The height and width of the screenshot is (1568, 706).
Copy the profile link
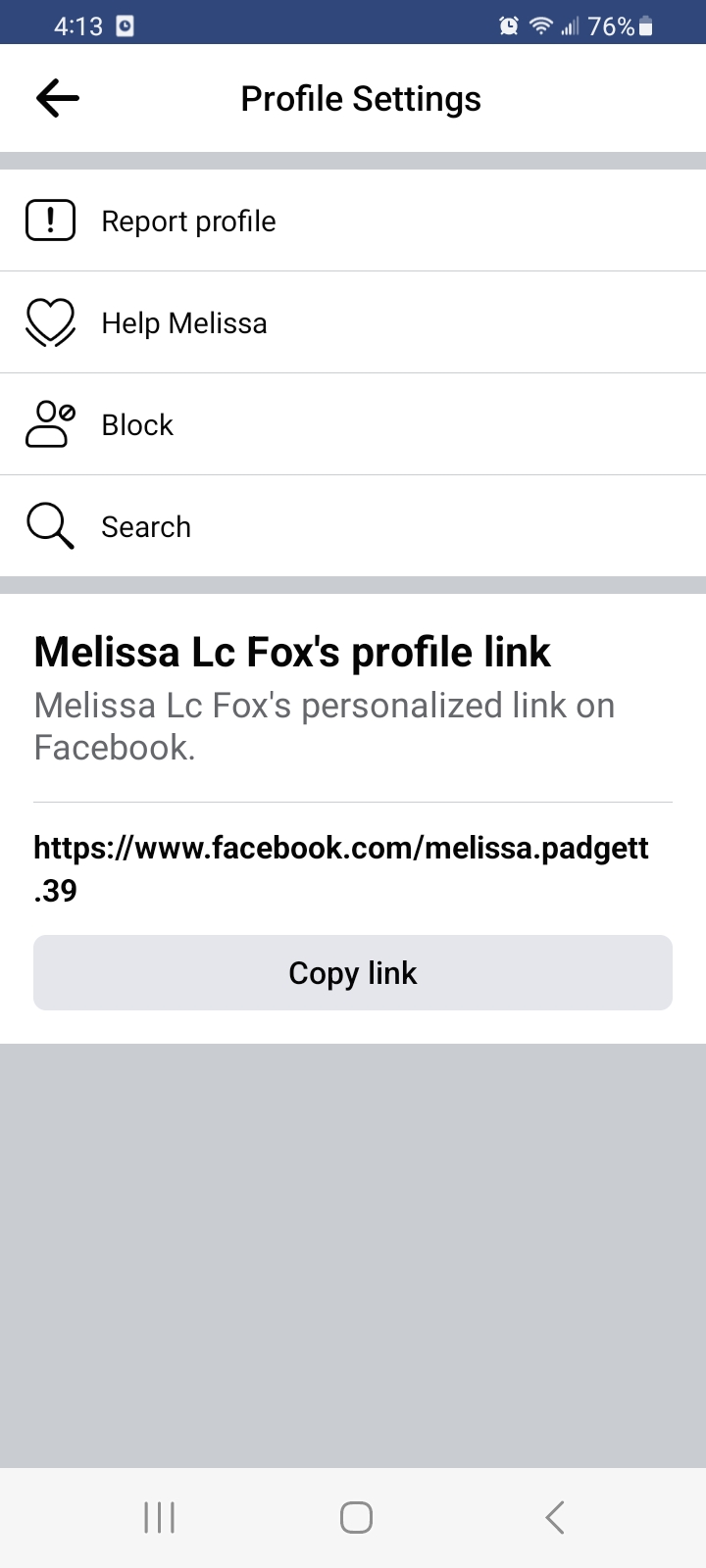[x=353, y=973]
